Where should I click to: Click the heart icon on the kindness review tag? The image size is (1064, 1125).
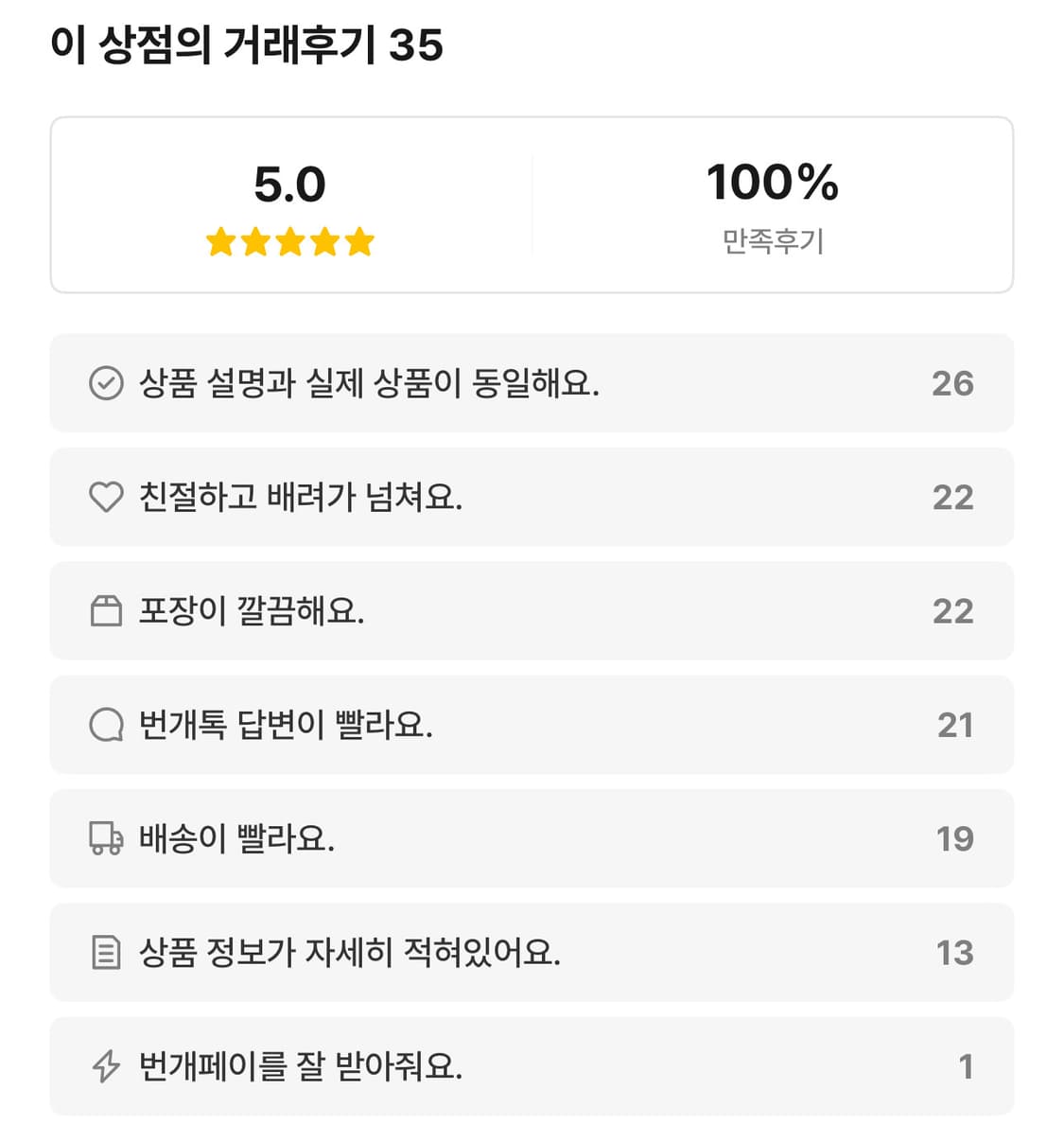point(104,498)
